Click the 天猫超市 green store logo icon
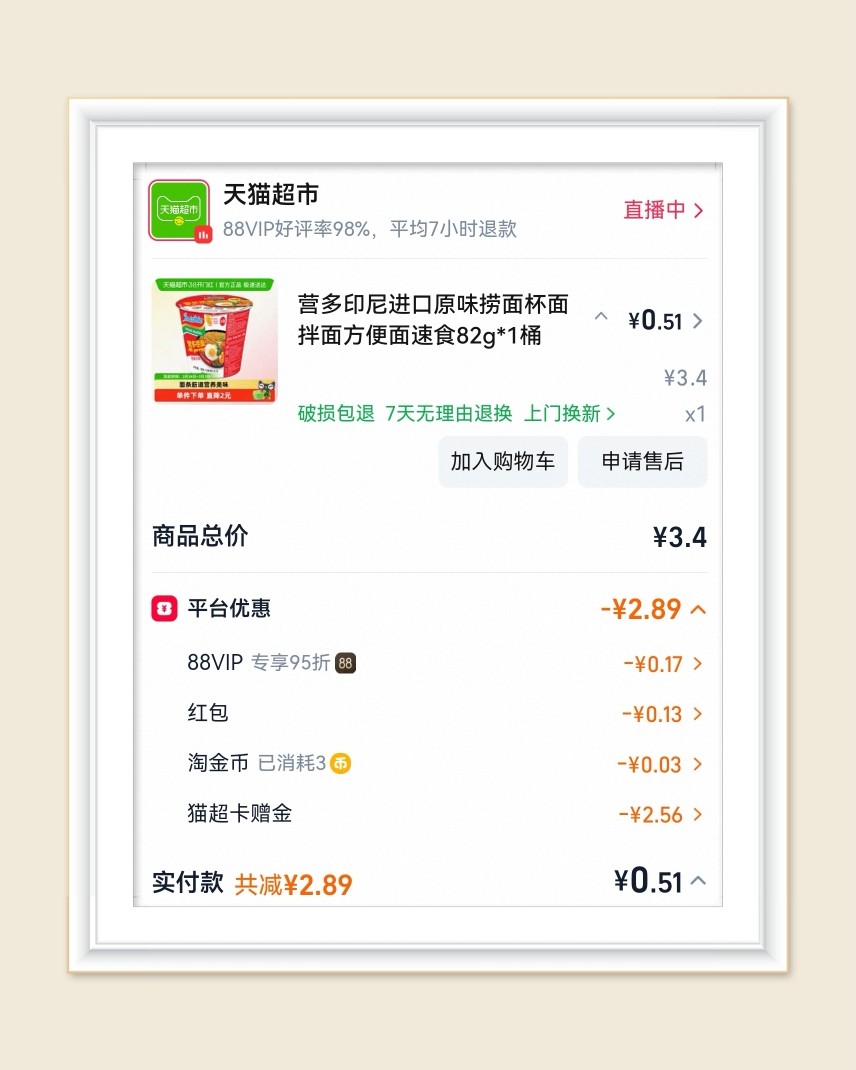This screenshot has height=1070, width=856. click(x=176, y=208)
